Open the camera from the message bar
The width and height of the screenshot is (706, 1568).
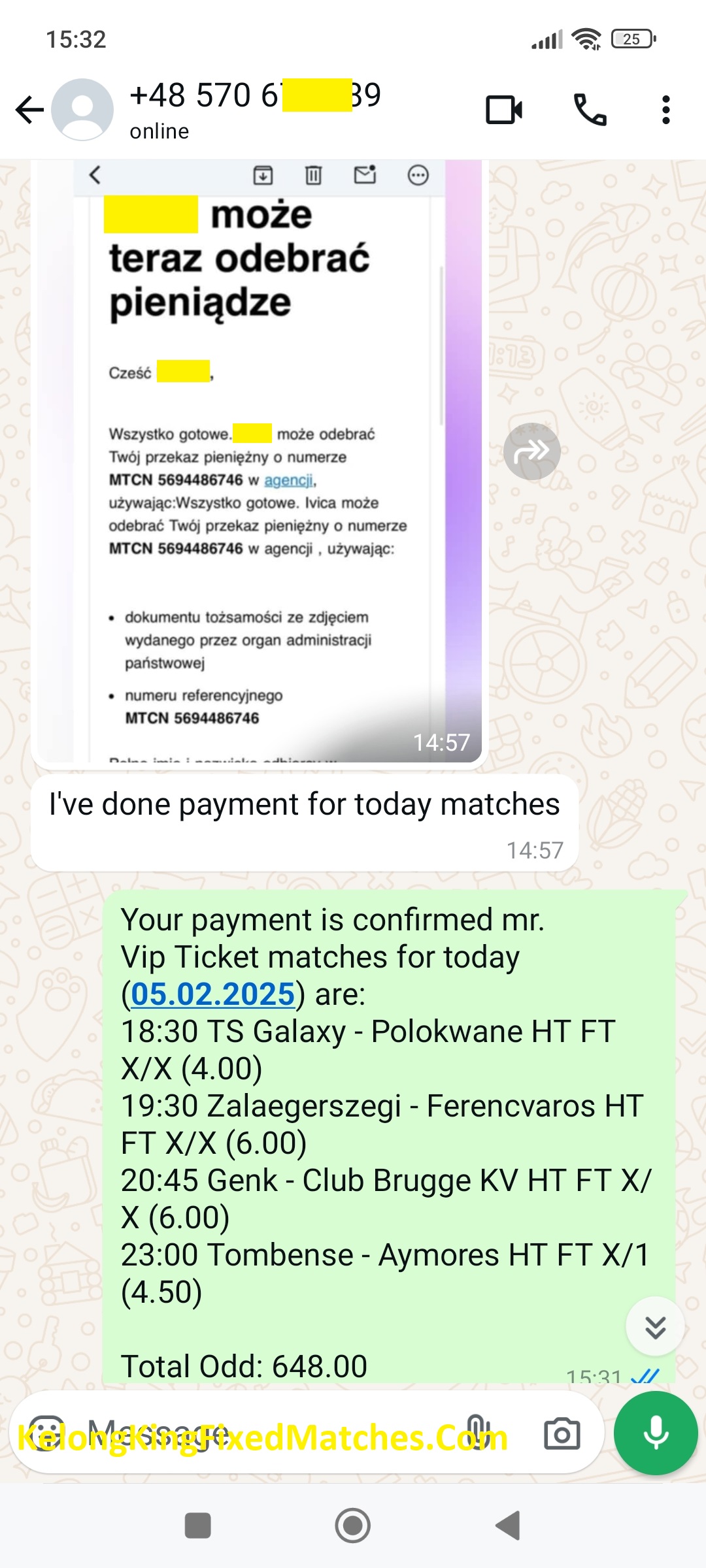(x=562, y=1434)
